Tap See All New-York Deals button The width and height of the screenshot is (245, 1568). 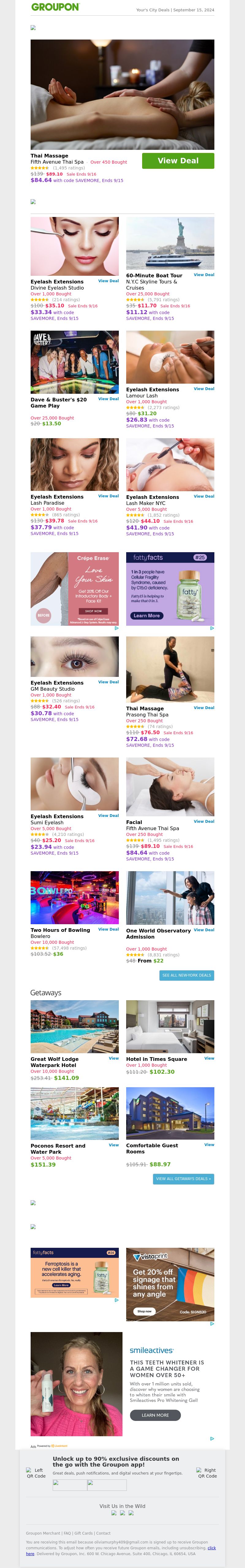(187, 975)
